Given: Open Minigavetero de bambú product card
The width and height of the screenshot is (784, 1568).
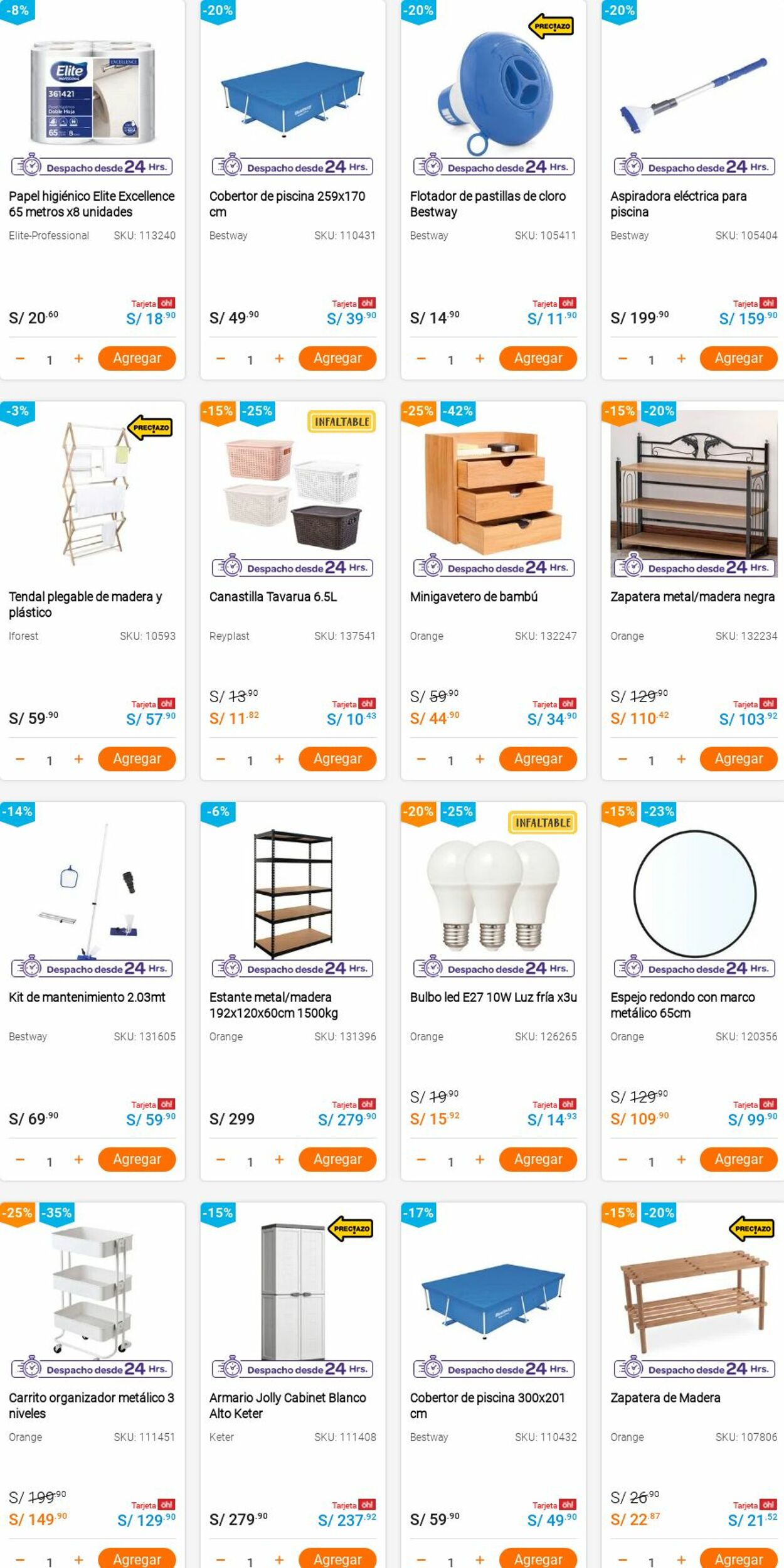Looking at the screenshot, I should point(474,596).
